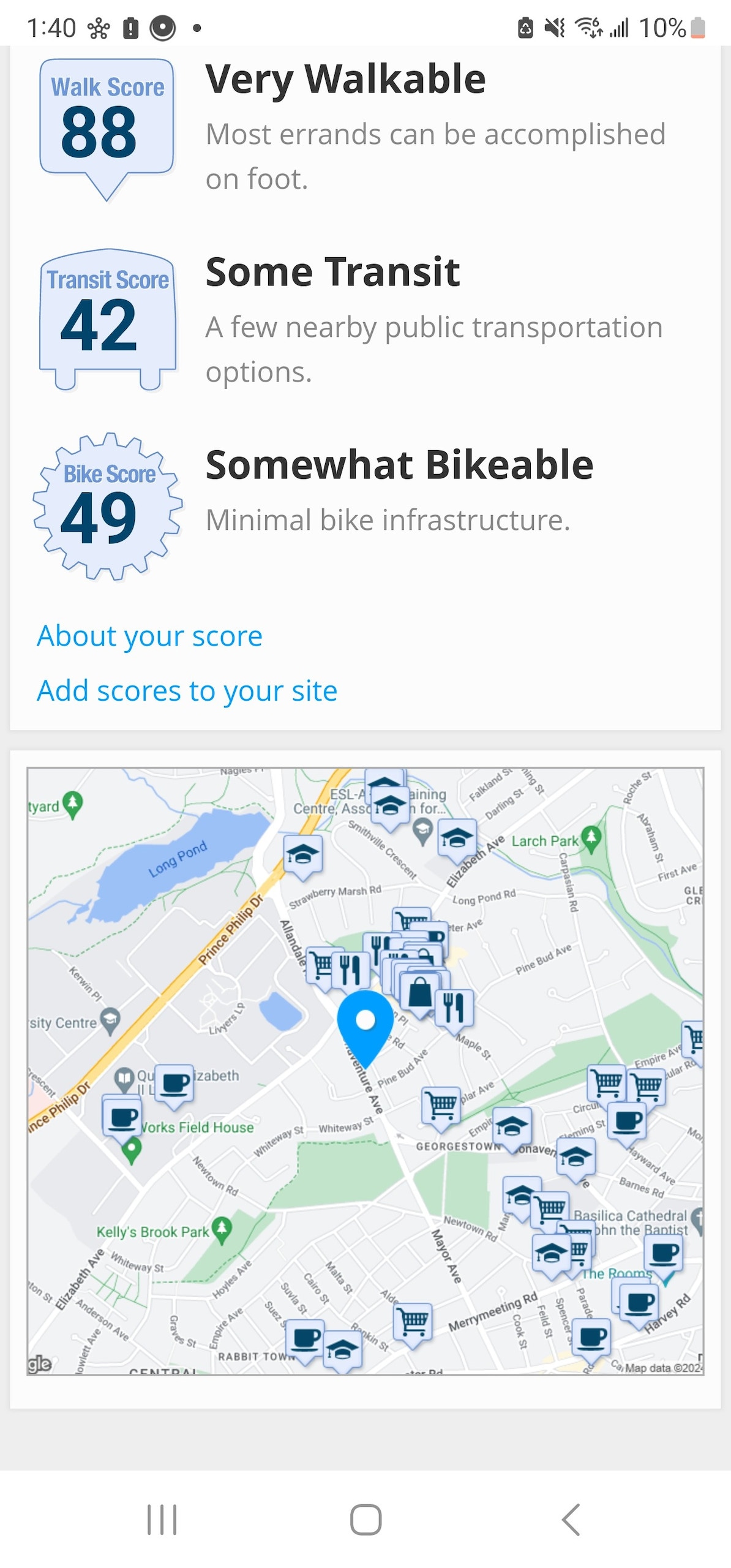731x1568 pixels.
Task: Tap the grocery cart marker near Merrymeeting Rd
Action: click(413, 1323)
